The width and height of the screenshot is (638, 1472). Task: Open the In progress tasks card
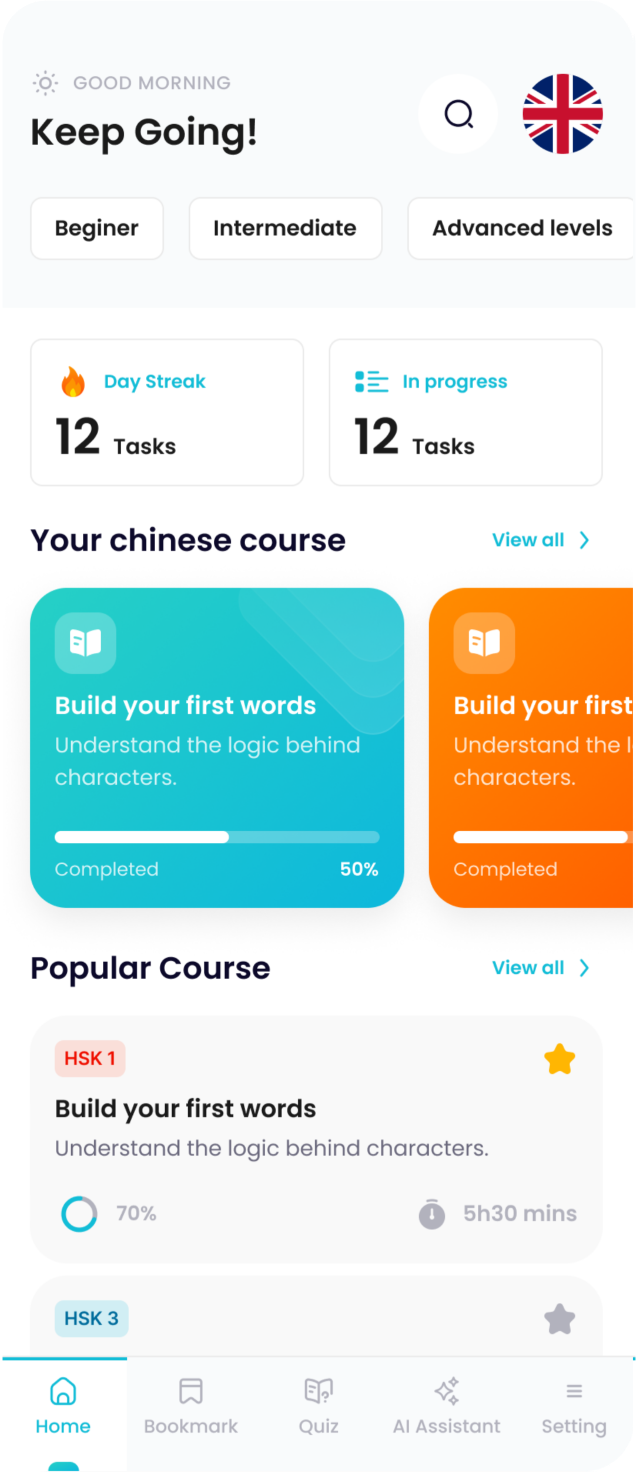click(465, 412)
